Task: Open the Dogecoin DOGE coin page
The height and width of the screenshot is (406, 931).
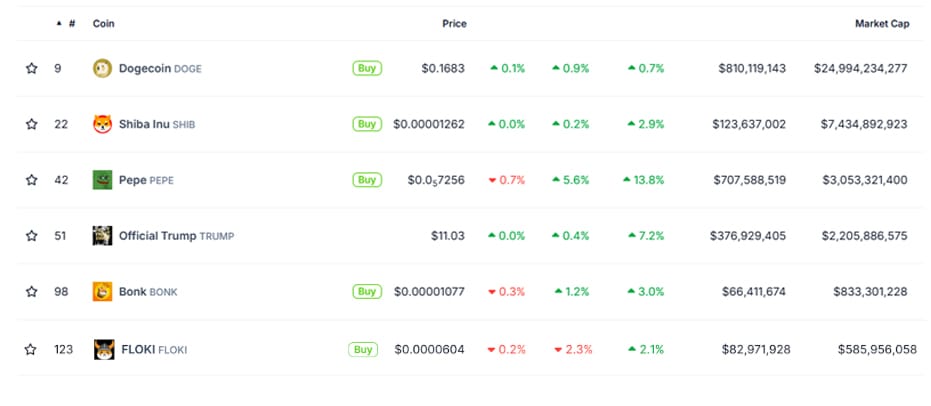Action: (x=147, y=68)
